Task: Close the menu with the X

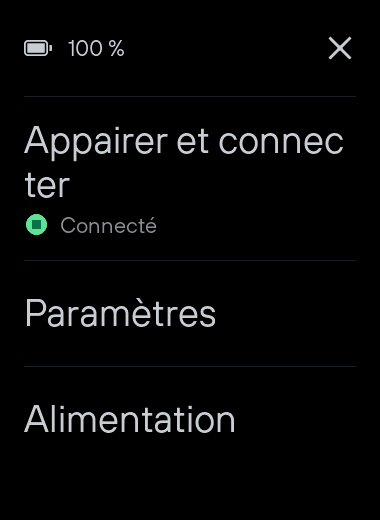Action: (x=340, y=48)
